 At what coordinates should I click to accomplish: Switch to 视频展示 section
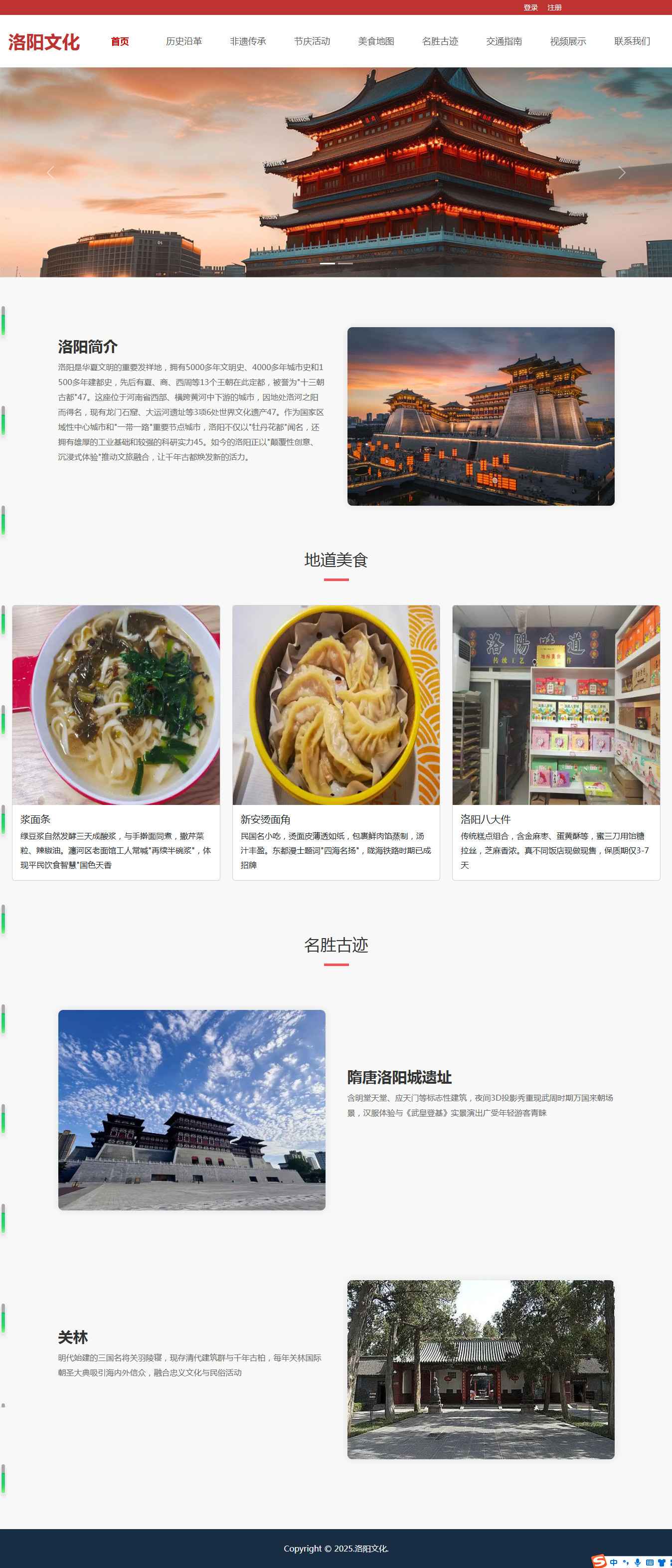pyautogui.click(x=567, y=41)
